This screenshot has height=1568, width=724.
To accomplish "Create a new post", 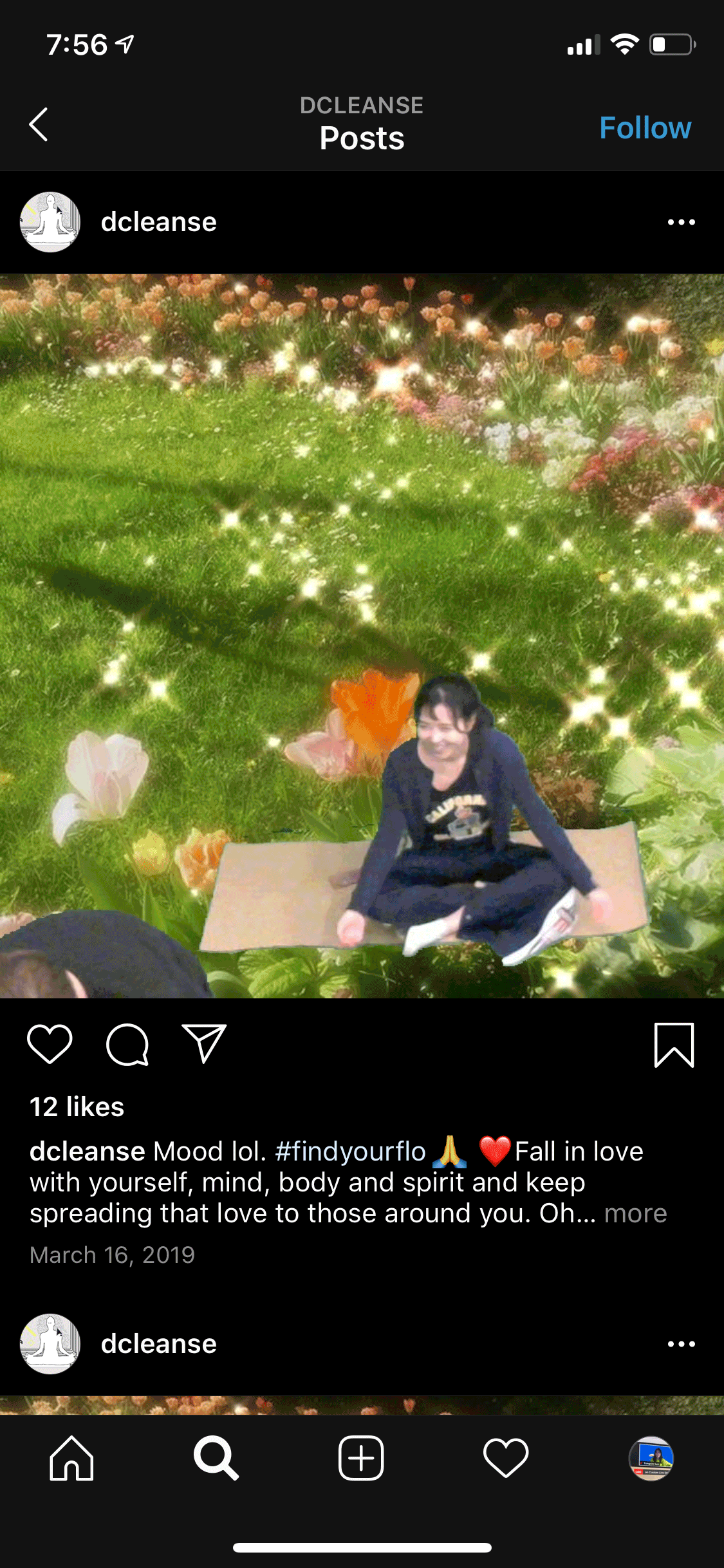I will (x=361, y=1459).
